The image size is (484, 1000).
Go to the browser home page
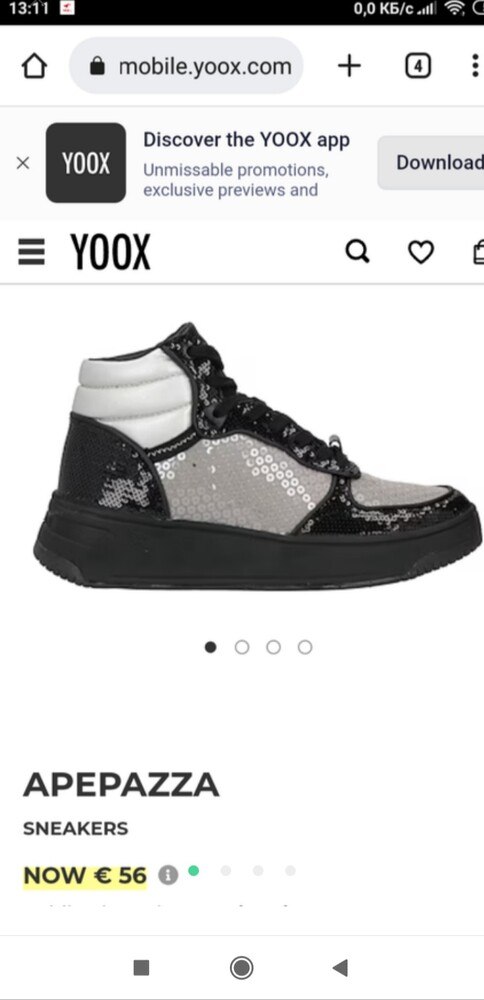coord(34,66)
